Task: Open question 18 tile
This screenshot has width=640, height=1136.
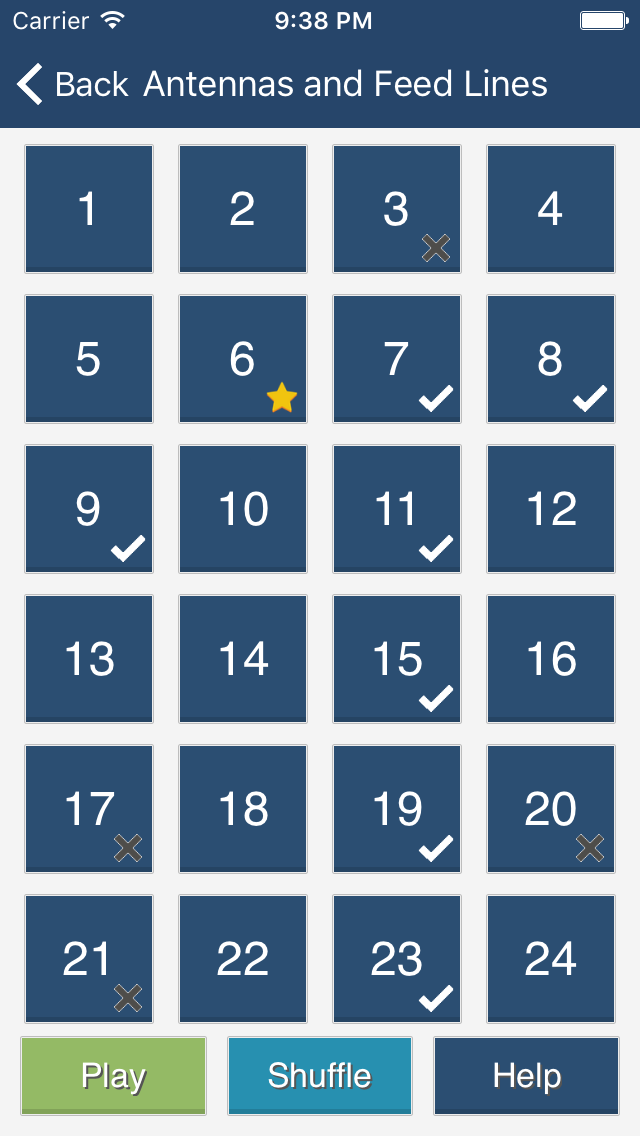Action: [x=243, y=809]
